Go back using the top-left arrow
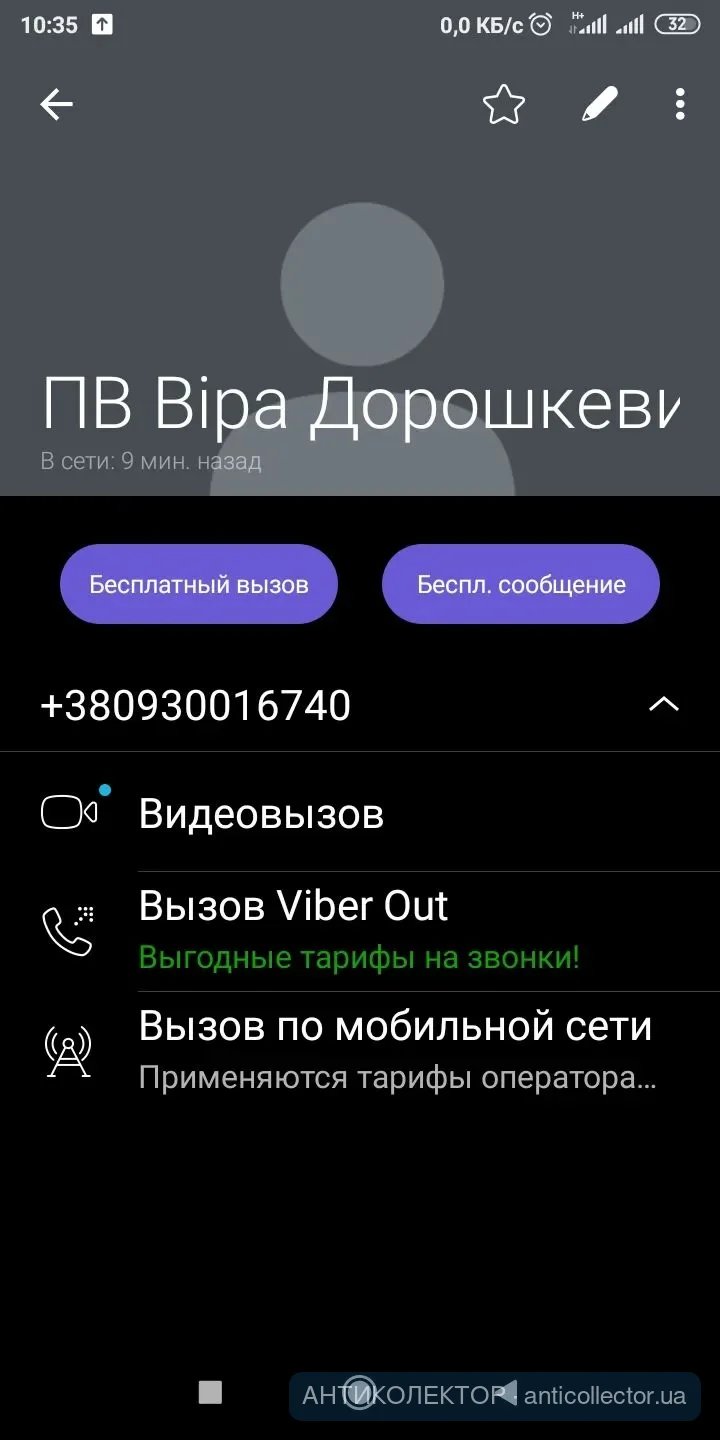 point(56,104)
